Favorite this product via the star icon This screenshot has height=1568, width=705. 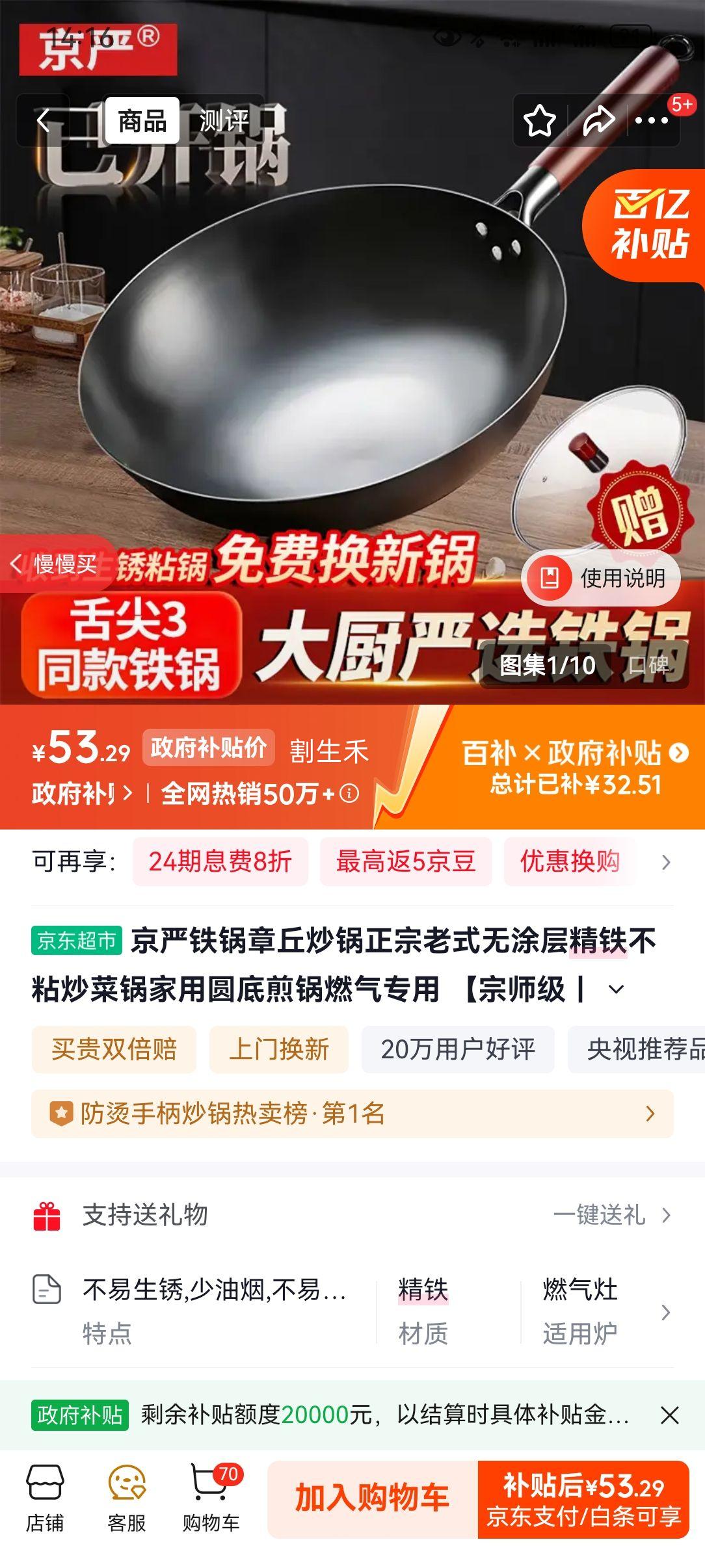(539, 120)
